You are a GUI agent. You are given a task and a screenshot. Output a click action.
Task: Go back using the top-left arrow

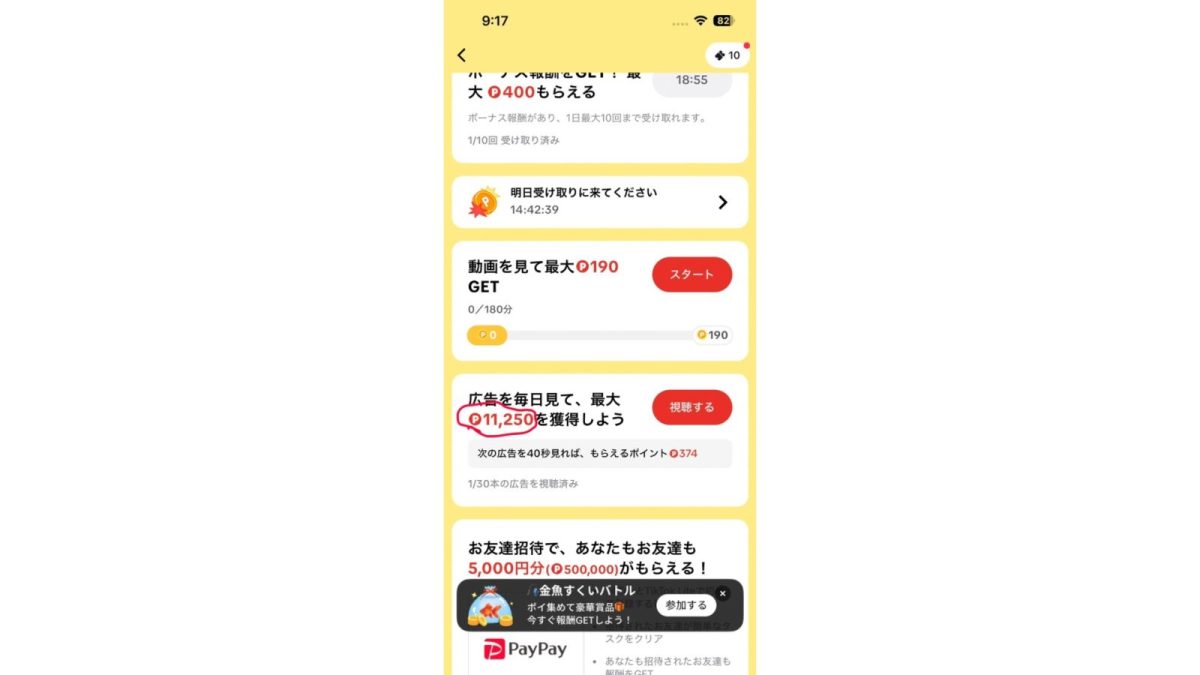[x=461, y=56]
